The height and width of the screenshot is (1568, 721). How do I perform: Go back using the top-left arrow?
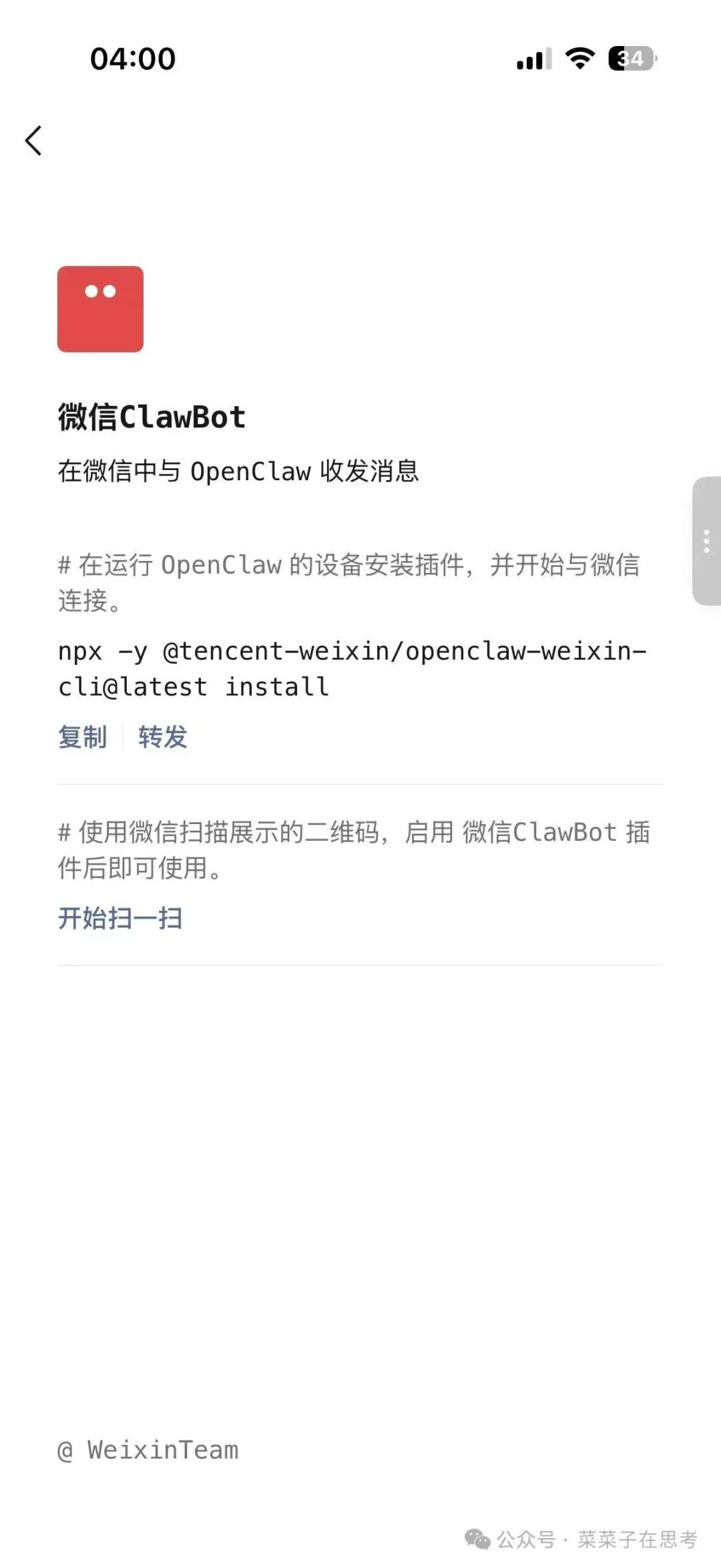point(33,141)
